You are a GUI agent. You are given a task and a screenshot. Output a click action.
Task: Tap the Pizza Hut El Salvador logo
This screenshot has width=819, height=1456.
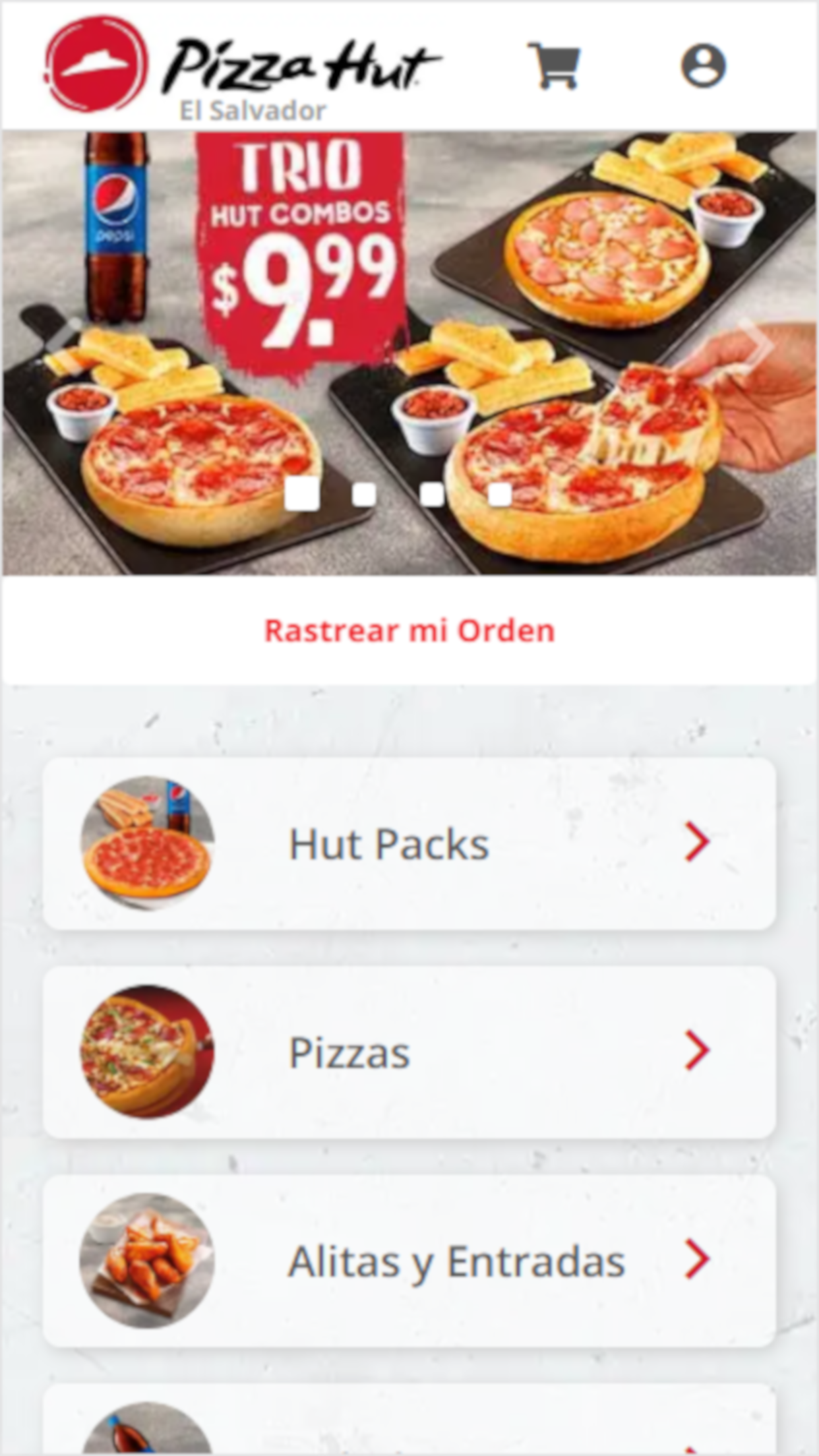click(242, 69)
